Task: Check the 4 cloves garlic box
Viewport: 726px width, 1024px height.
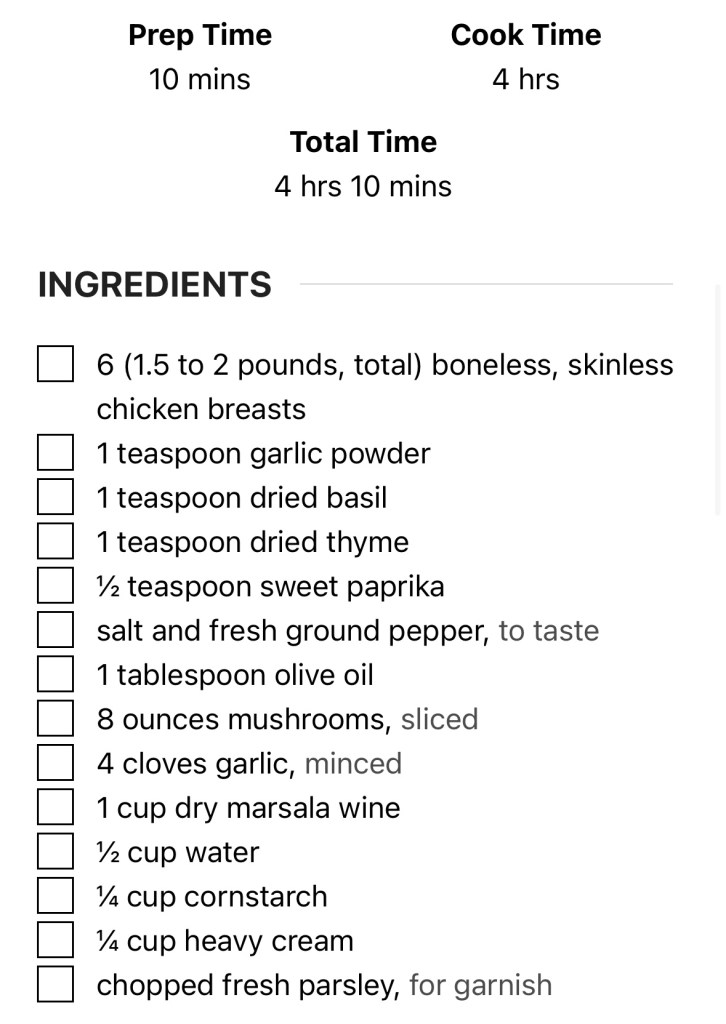Action: pyautogui.click(x=55, y=763)
